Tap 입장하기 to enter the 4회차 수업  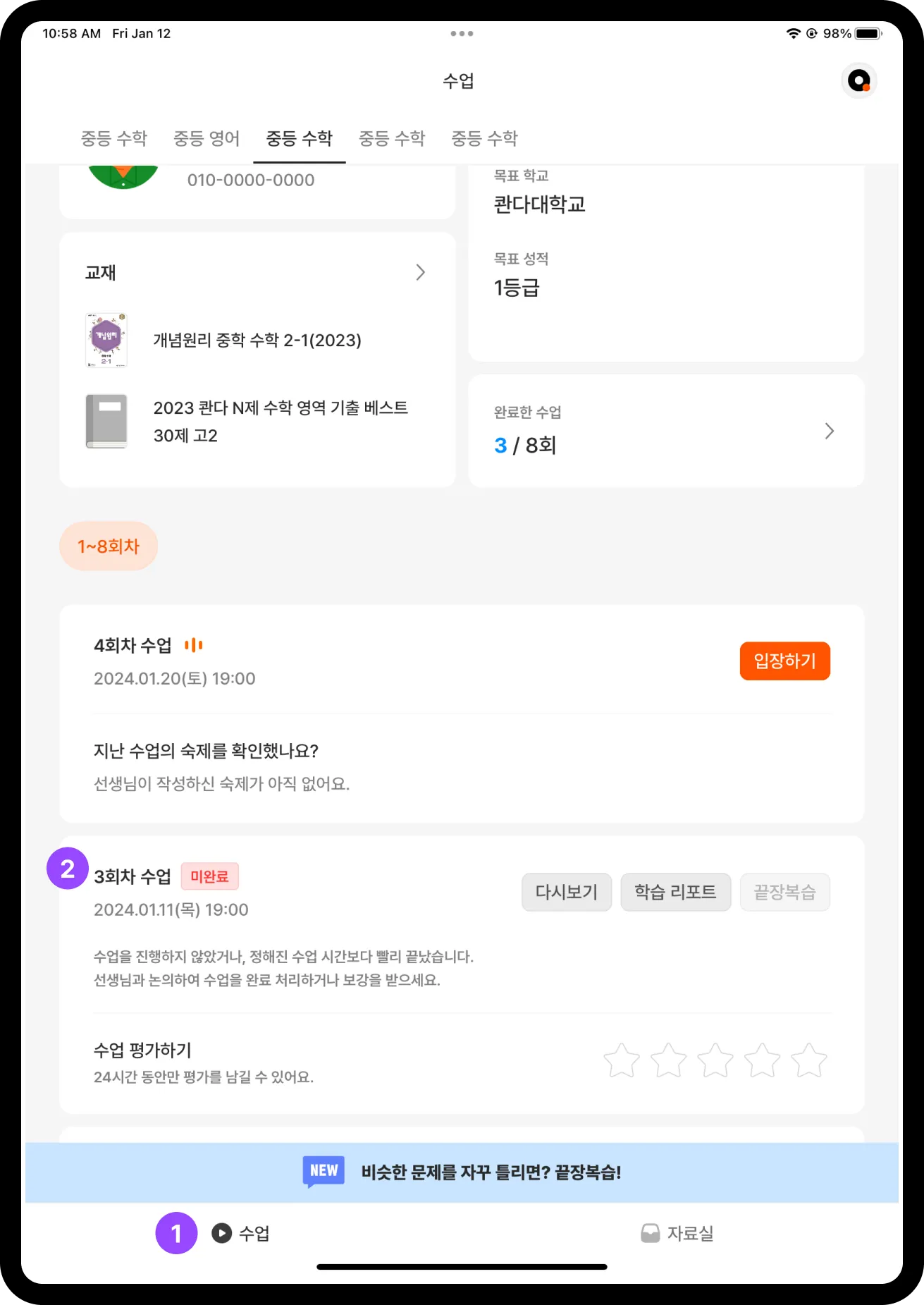click(x=784, y=661)
